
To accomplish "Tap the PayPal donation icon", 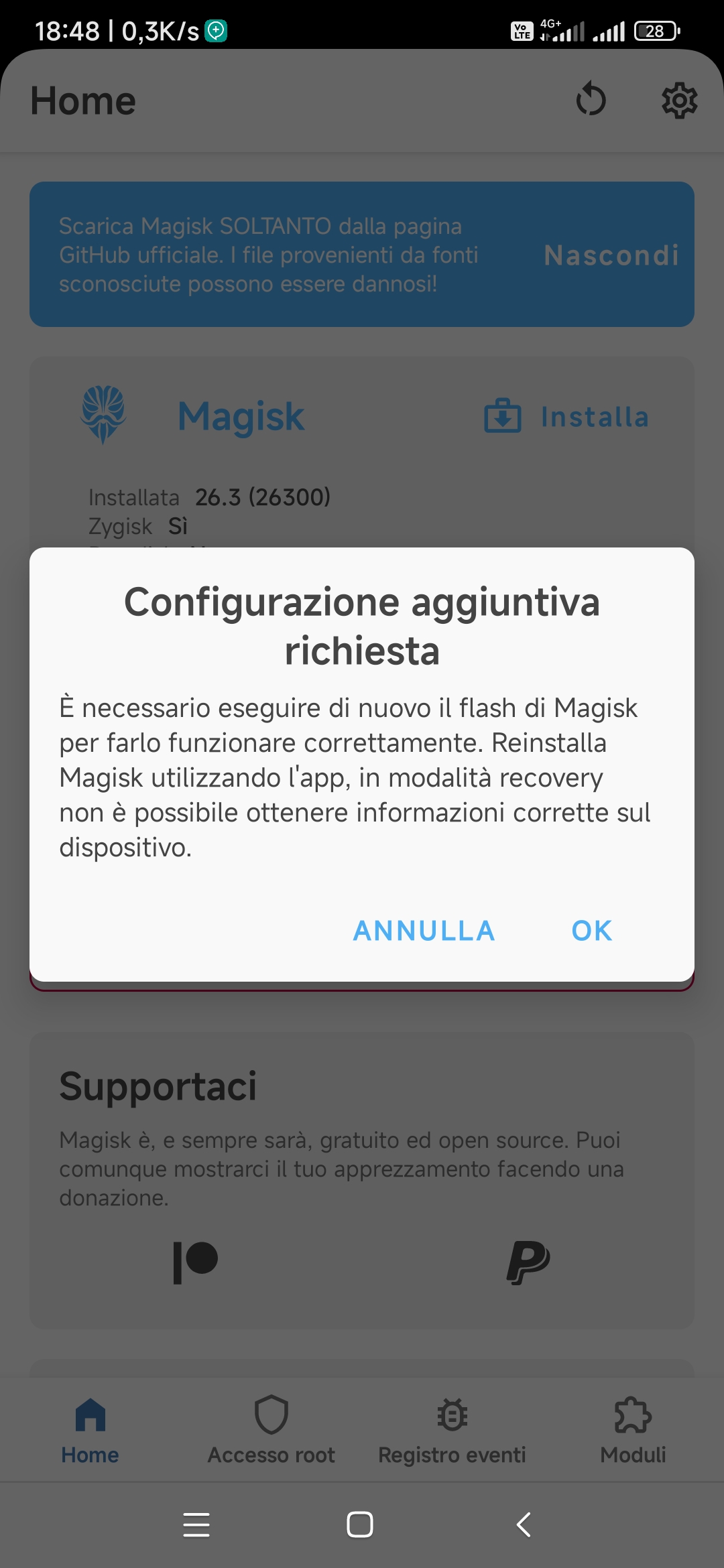I will [x=530, y=1262].
